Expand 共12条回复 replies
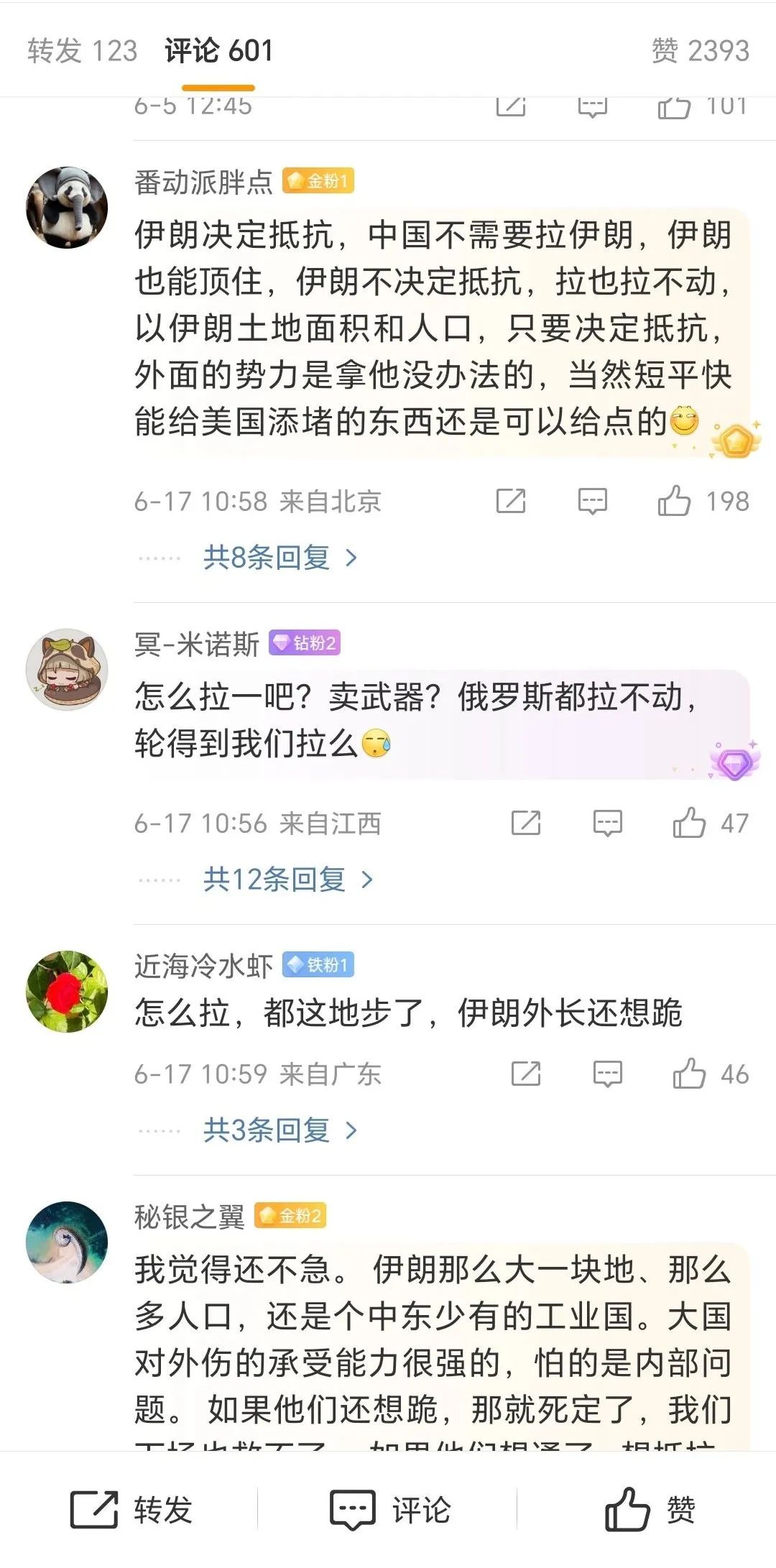This screenshot has width=776, height=1568. 287,879
